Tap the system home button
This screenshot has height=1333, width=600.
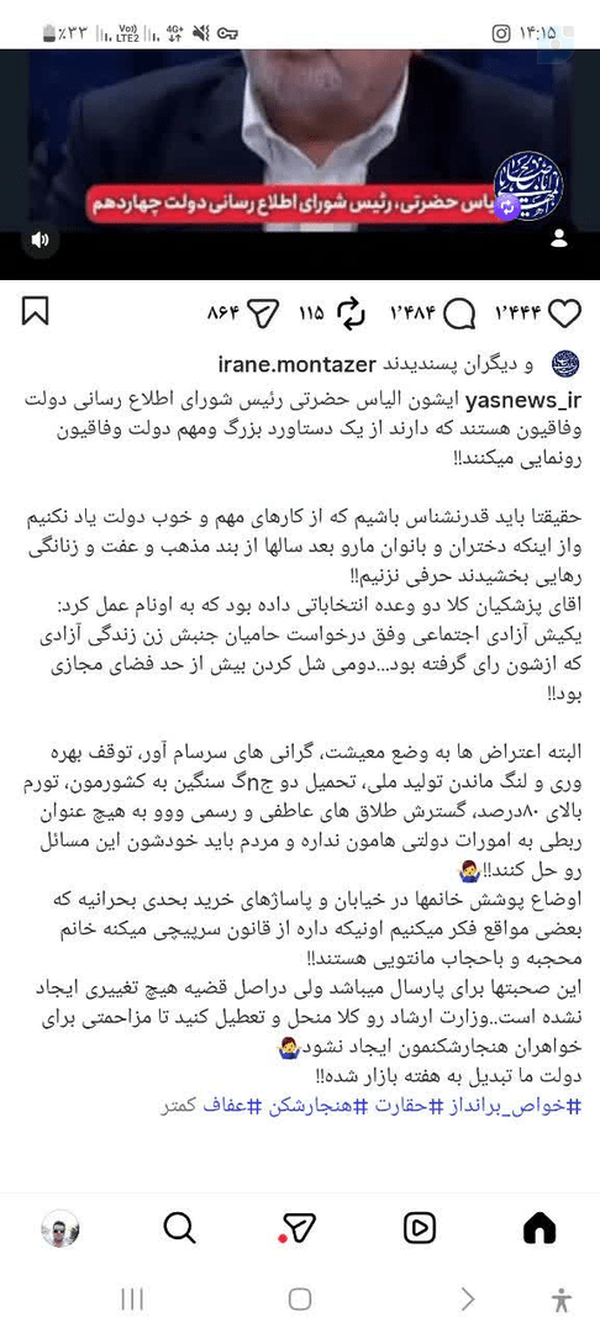300,1299
